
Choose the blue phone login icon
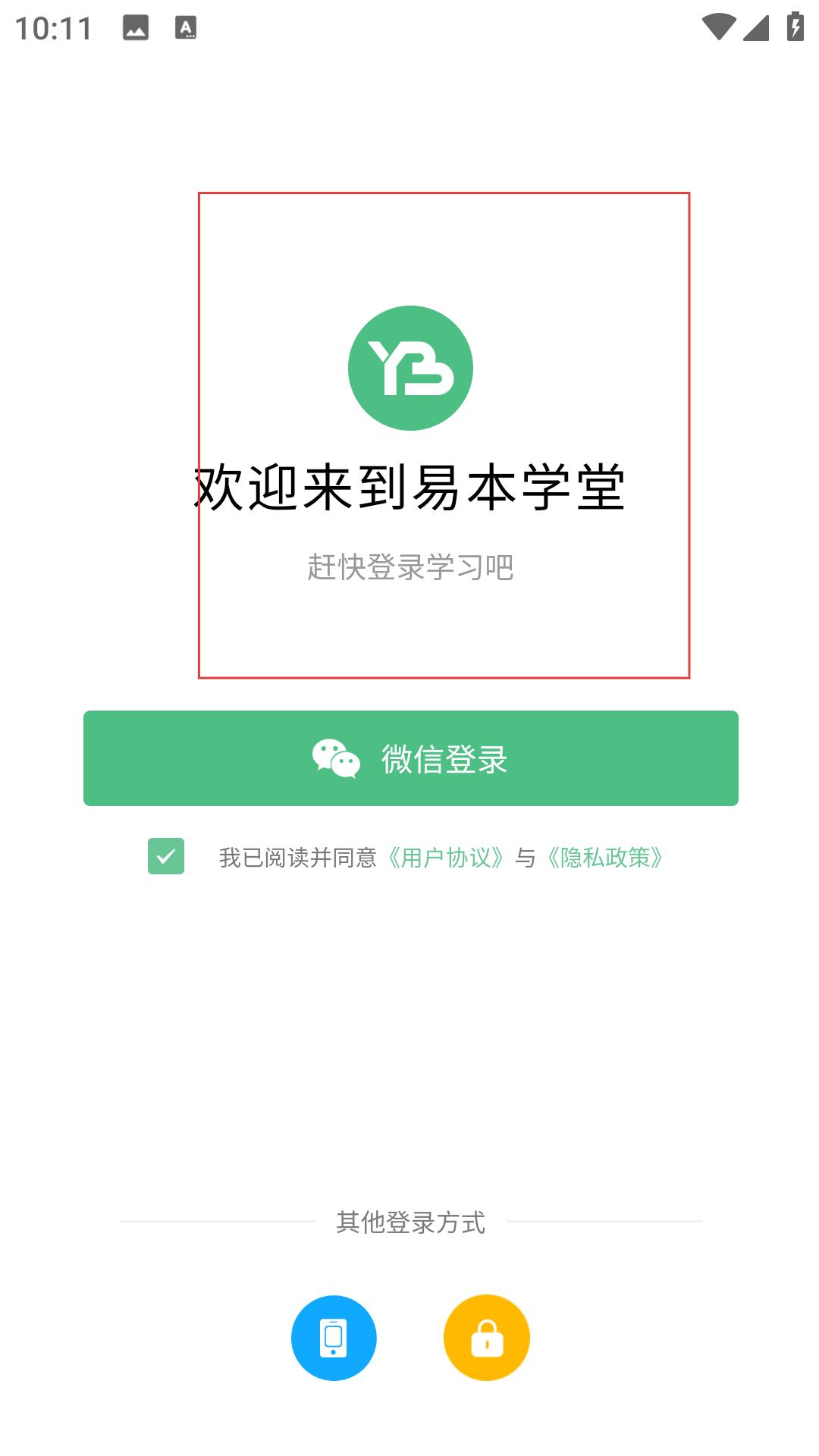pos(334,1338)
